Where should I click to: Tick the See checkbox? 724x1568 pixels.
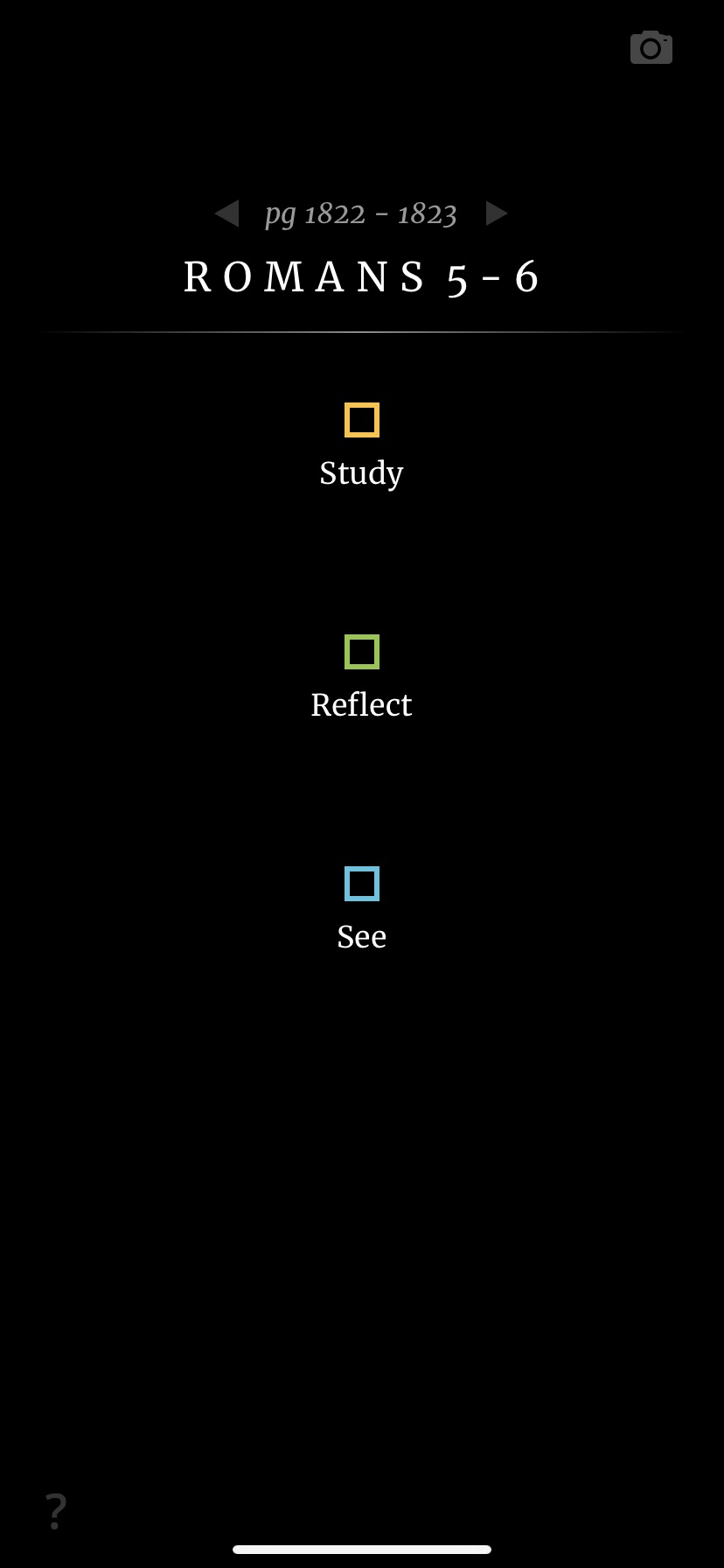coord(362,884)
